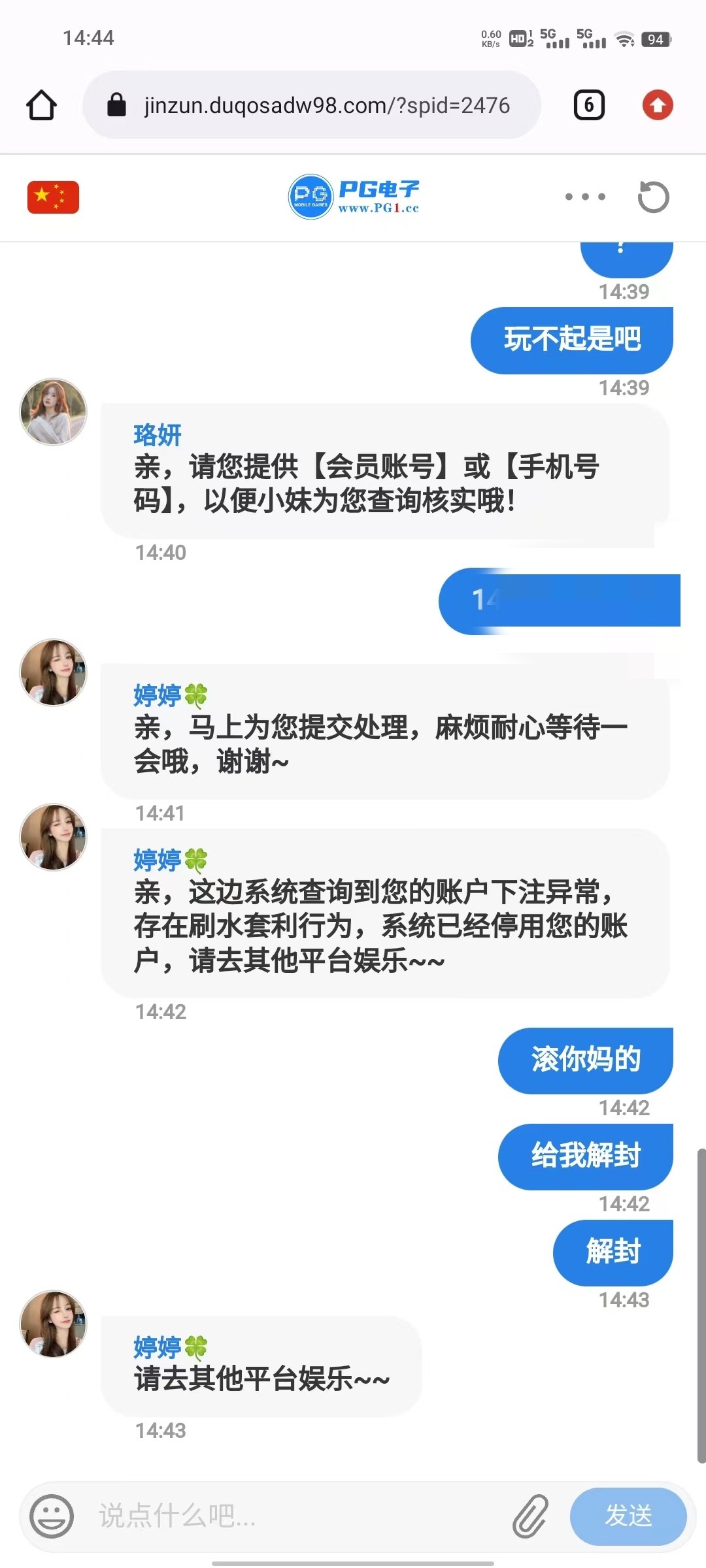
Task: Tap 婷婷's message about 刷水套利行为
Action: (379, 921)
